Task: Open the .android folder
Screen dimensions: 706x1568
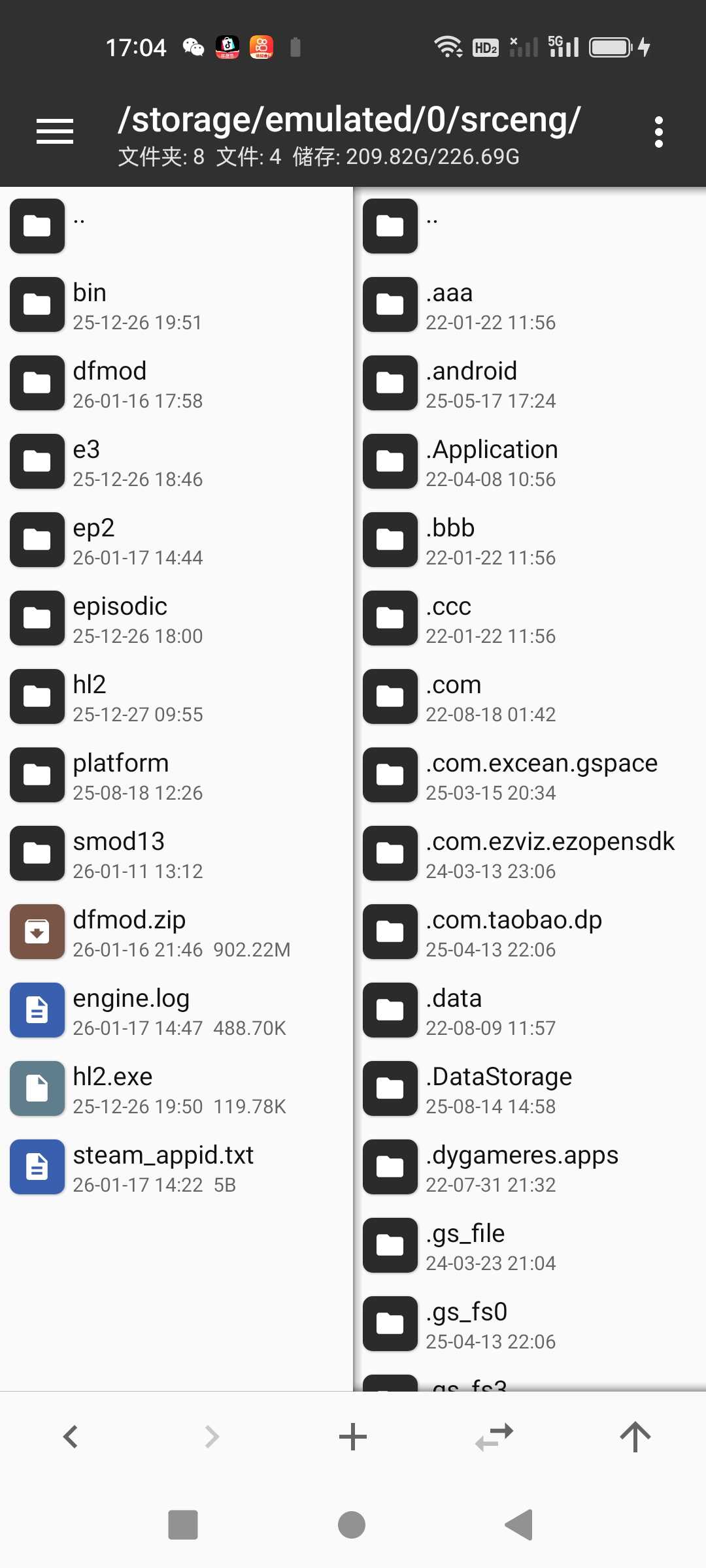Action: 471,383
